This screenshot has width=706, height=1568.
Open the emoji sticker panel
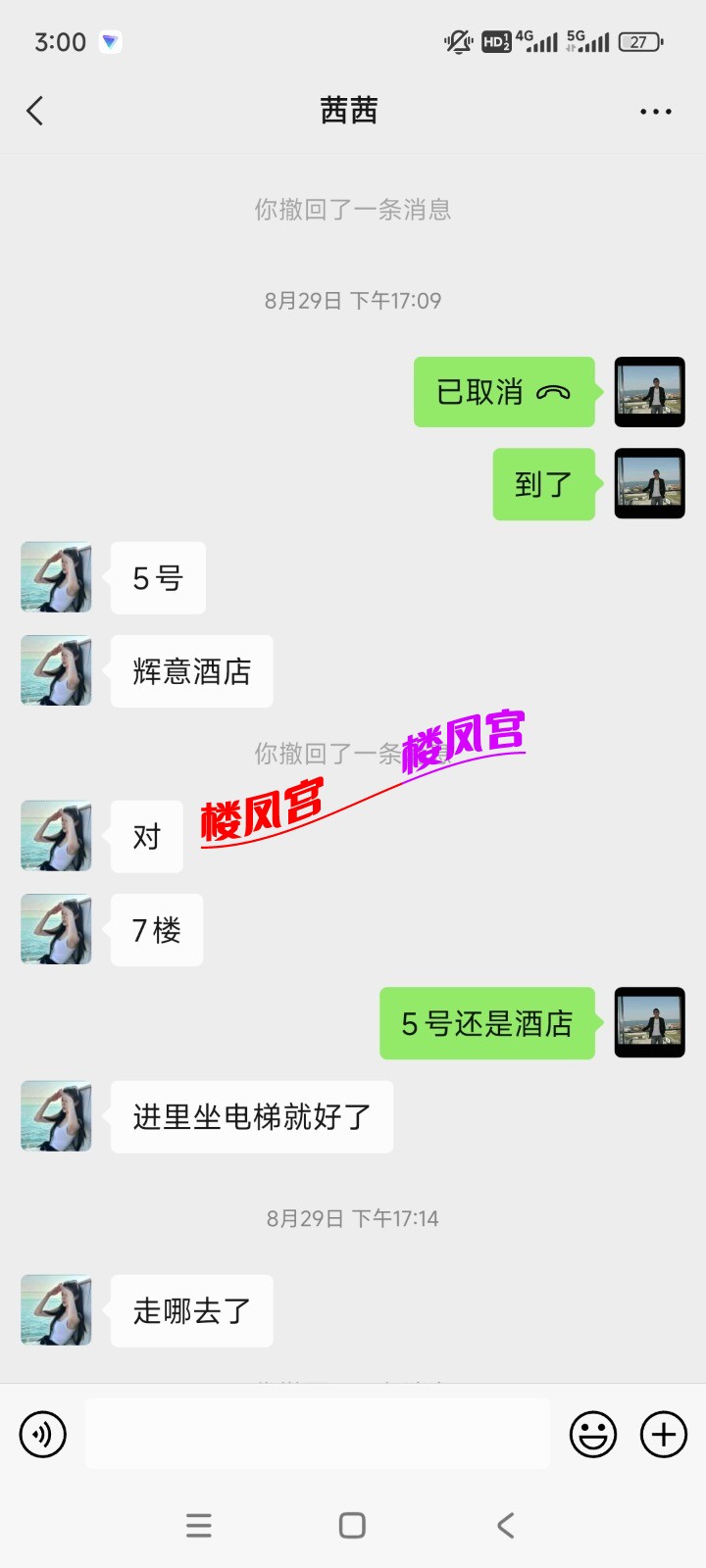coord(593,1435)
